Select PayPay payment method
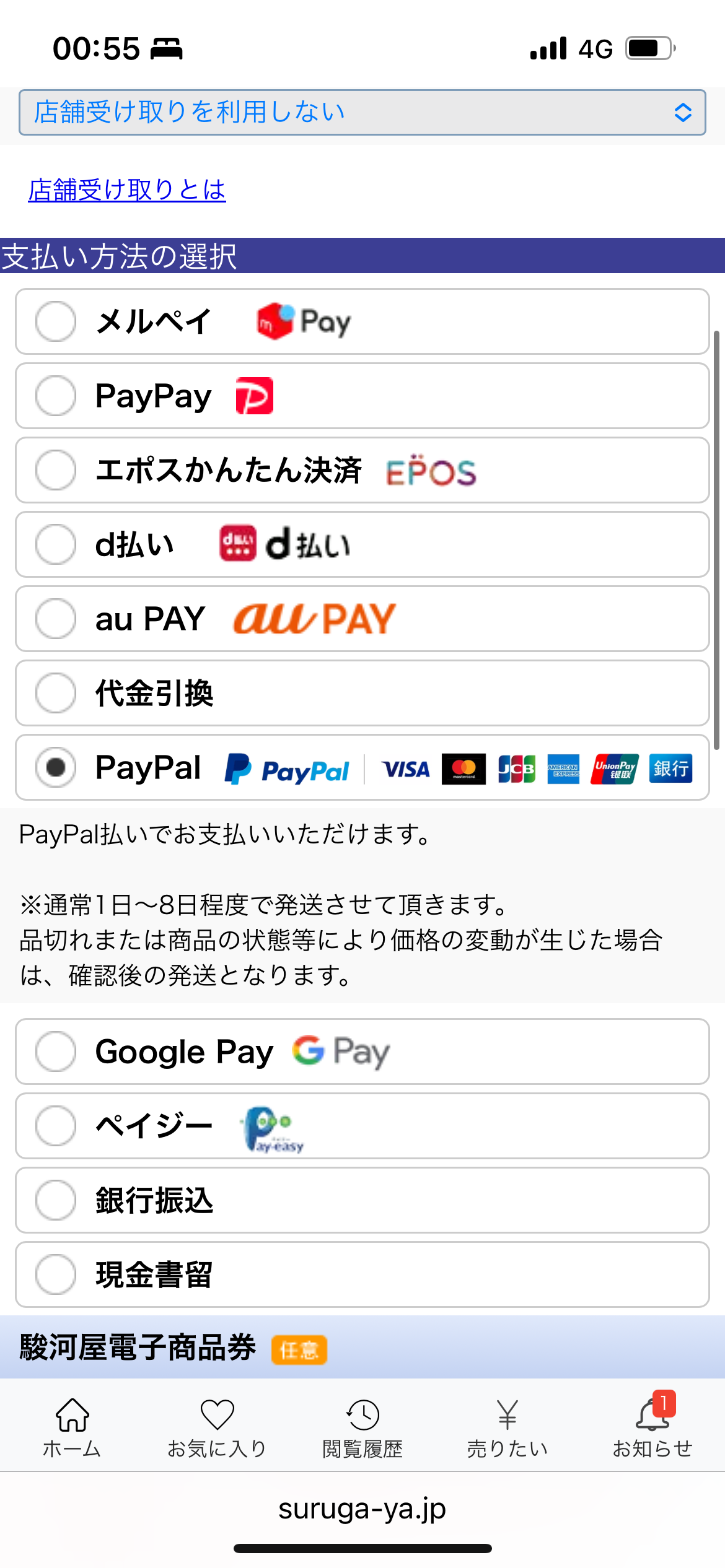Viewport: 725px width, 1568px height. pyautogui.click(x=56, y=396)
